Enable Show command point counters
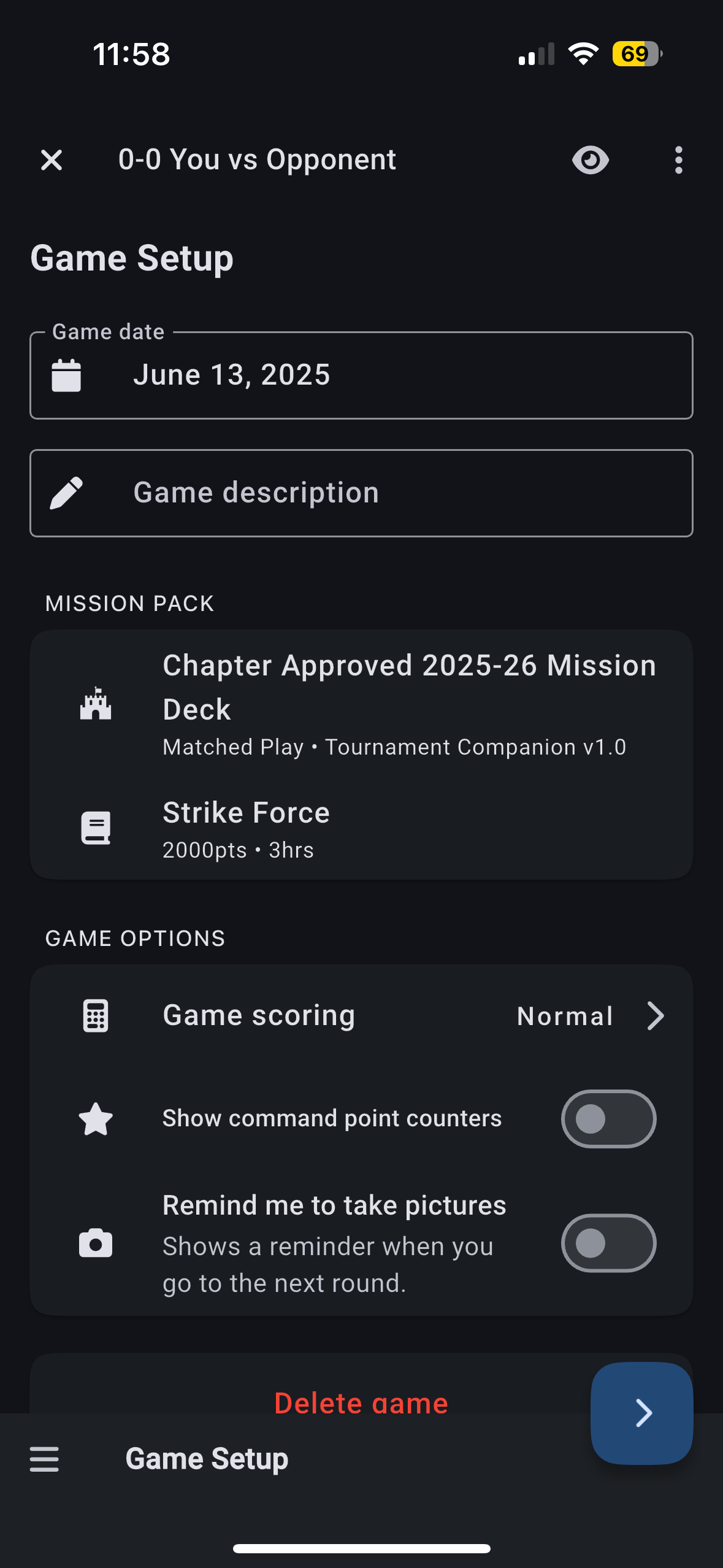Viewport: 723px width, 1568px height. 608,1119
